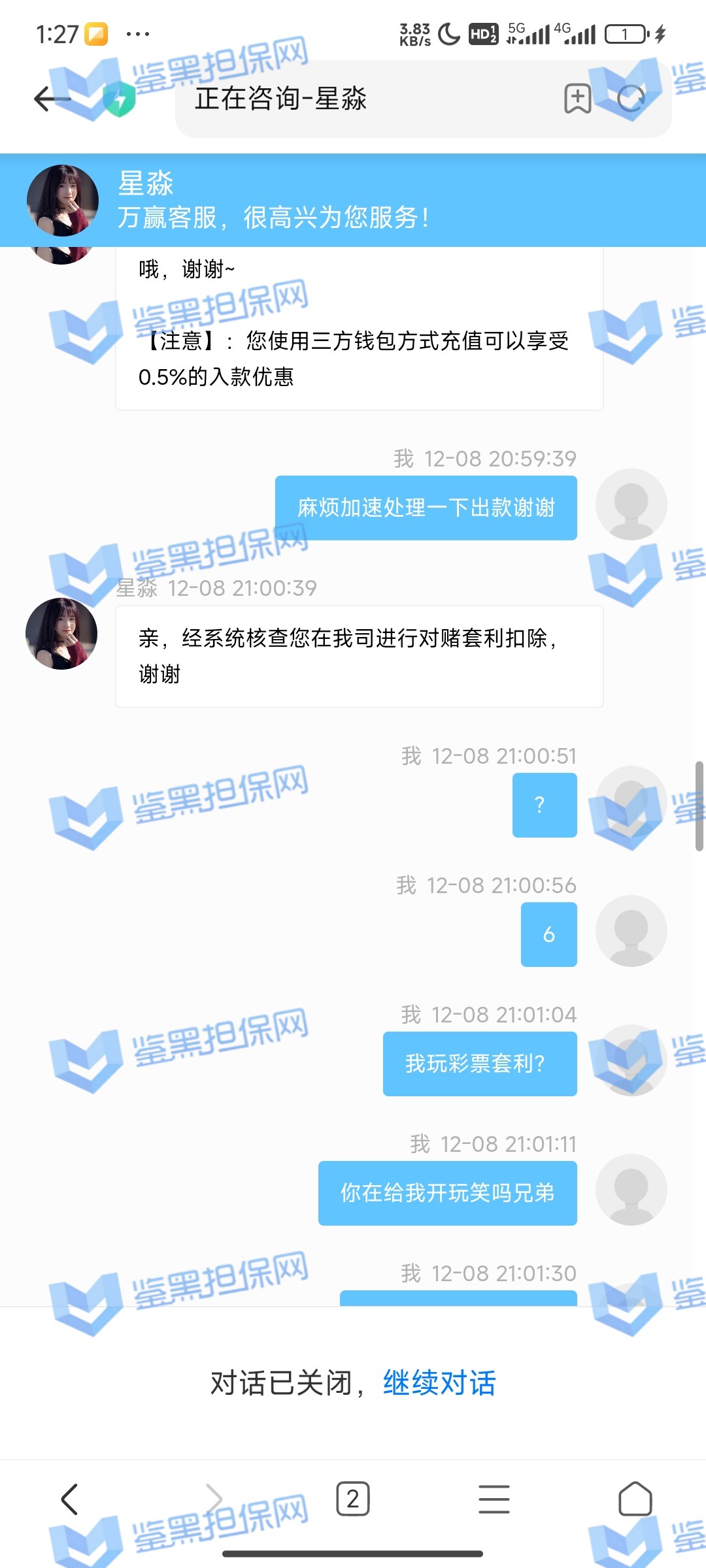Viewport: 706px width, 1568px height.
Task: Tap 继续对话 to resume the chat
Action: click(439, 1384)
